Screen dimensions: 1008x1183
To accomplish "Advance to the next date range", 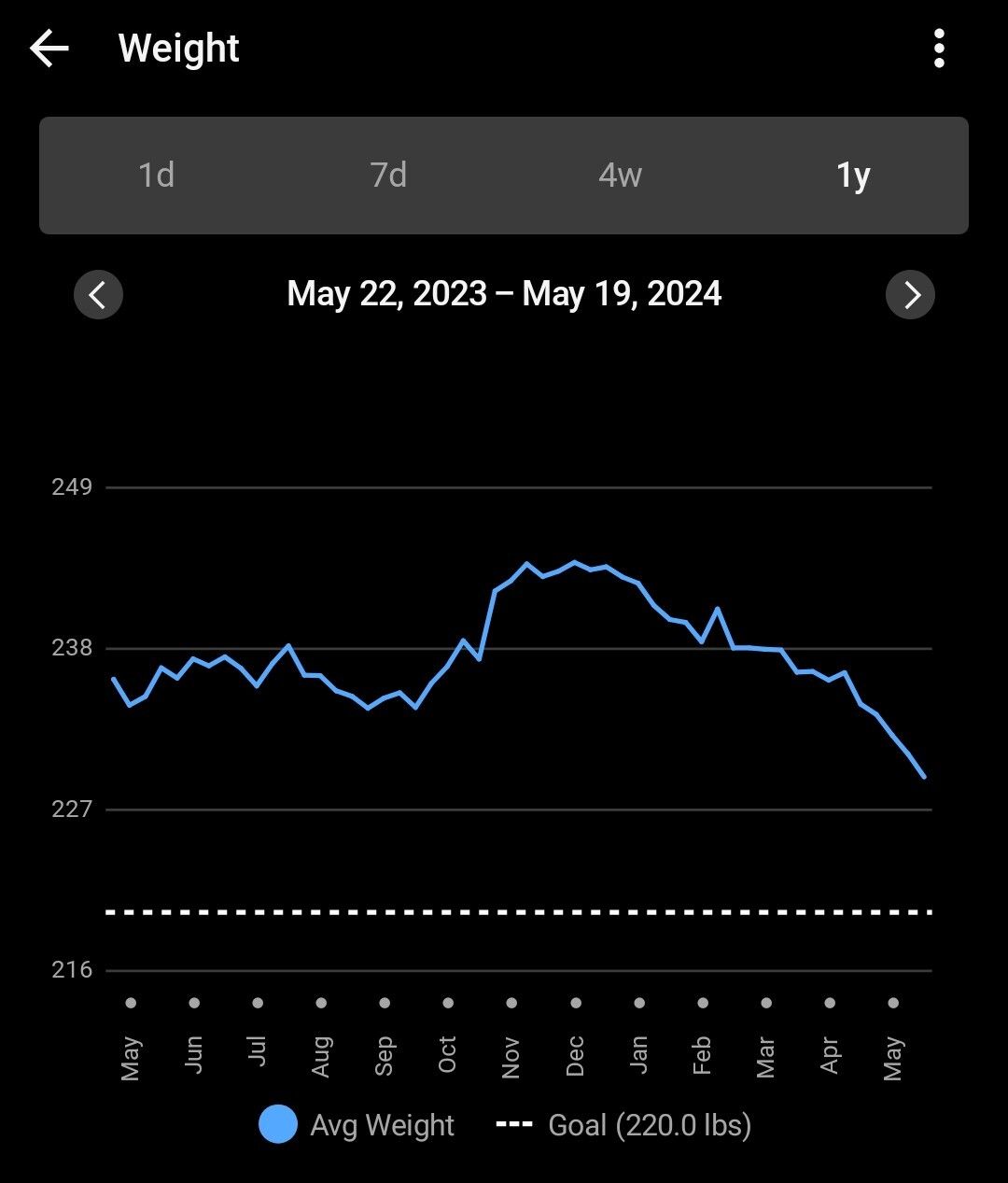I will pyautogui.click(x=910, y=295).
